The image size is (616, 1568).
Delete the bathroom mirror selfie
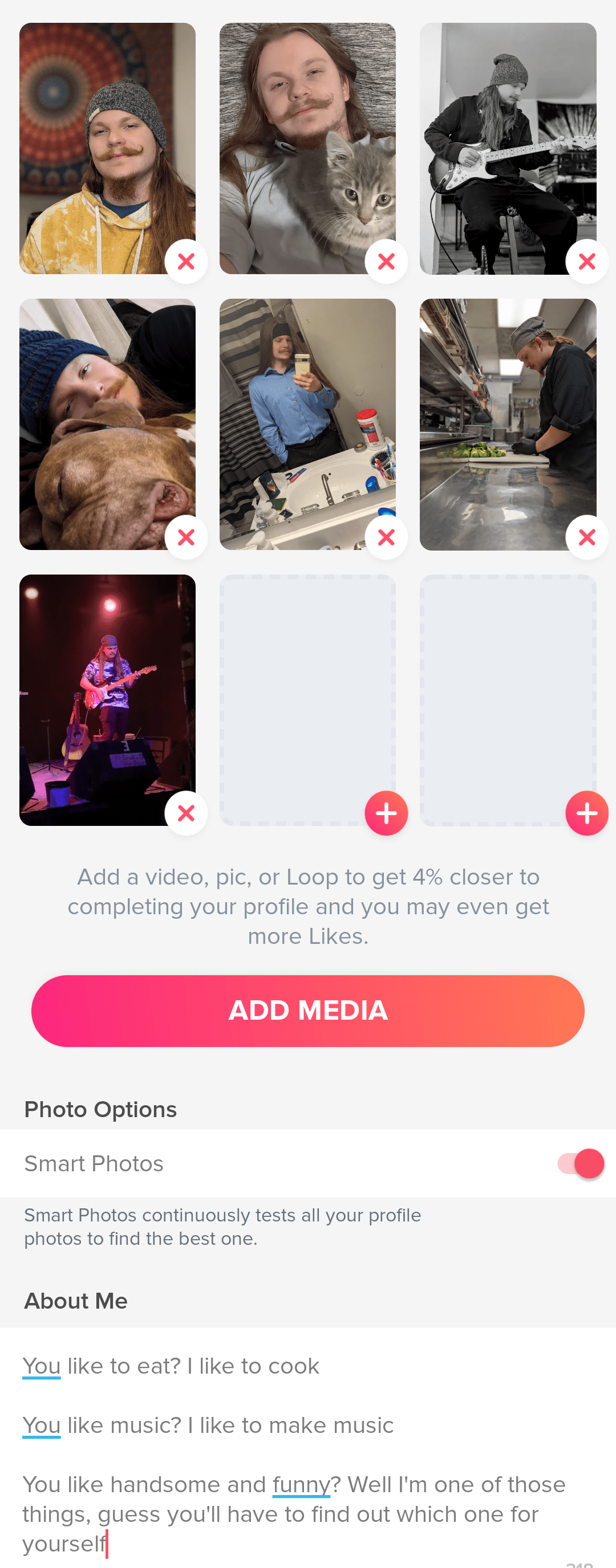[x=386, y=537]
